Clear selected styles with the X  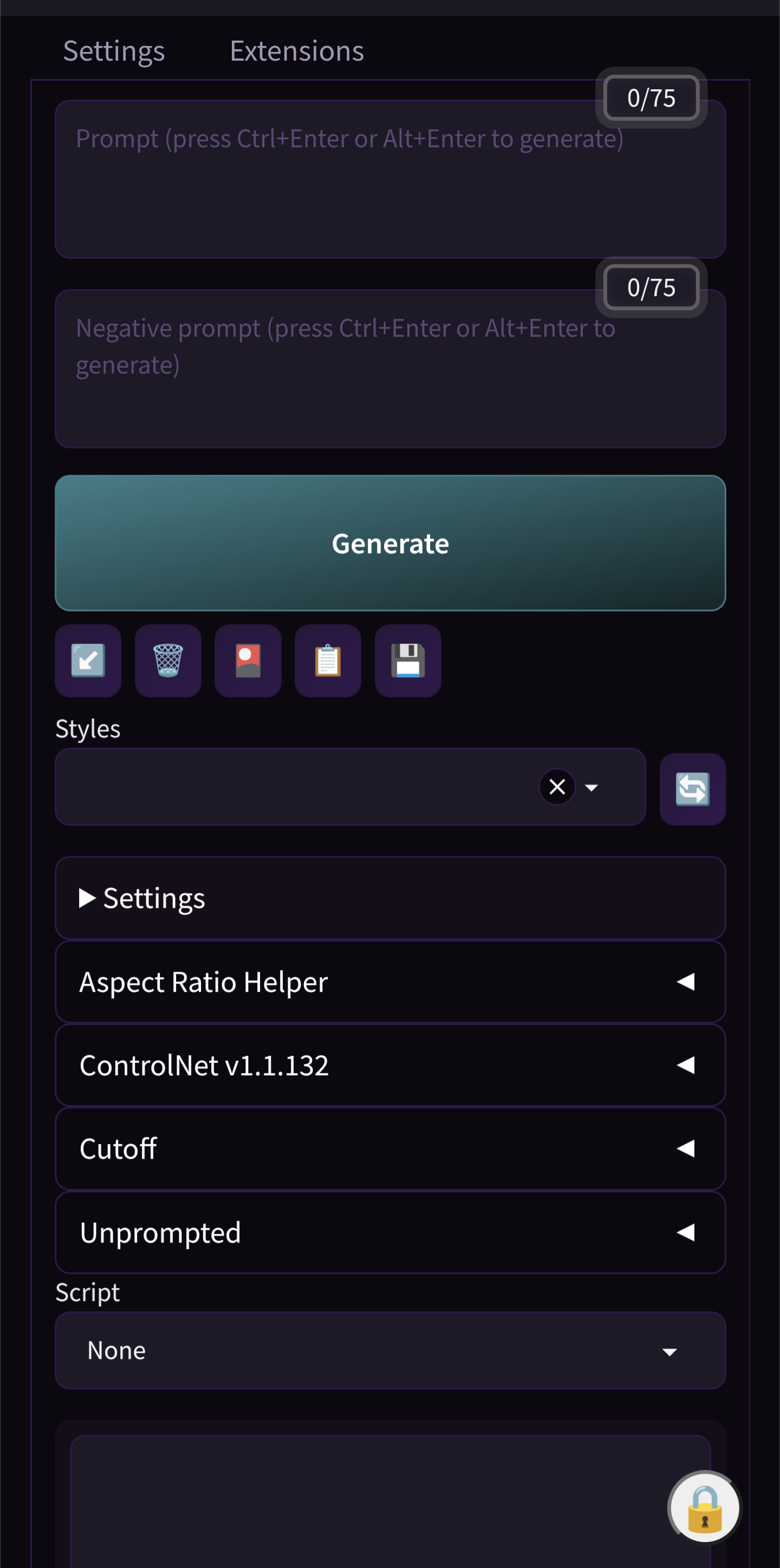coord(557,787)
